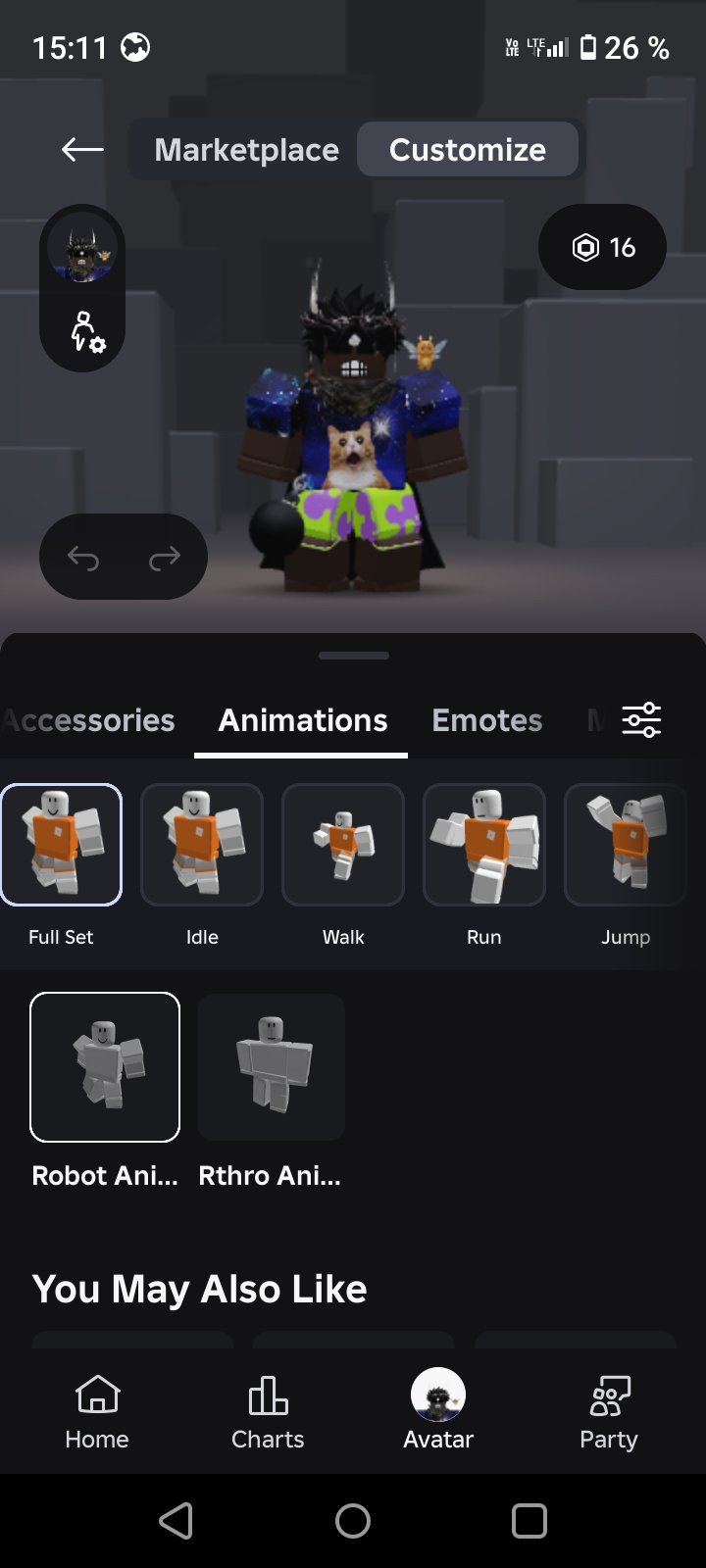Switch to the Emotes category
This screenshot has height=1568, width=706.
[x=486, y=720]
